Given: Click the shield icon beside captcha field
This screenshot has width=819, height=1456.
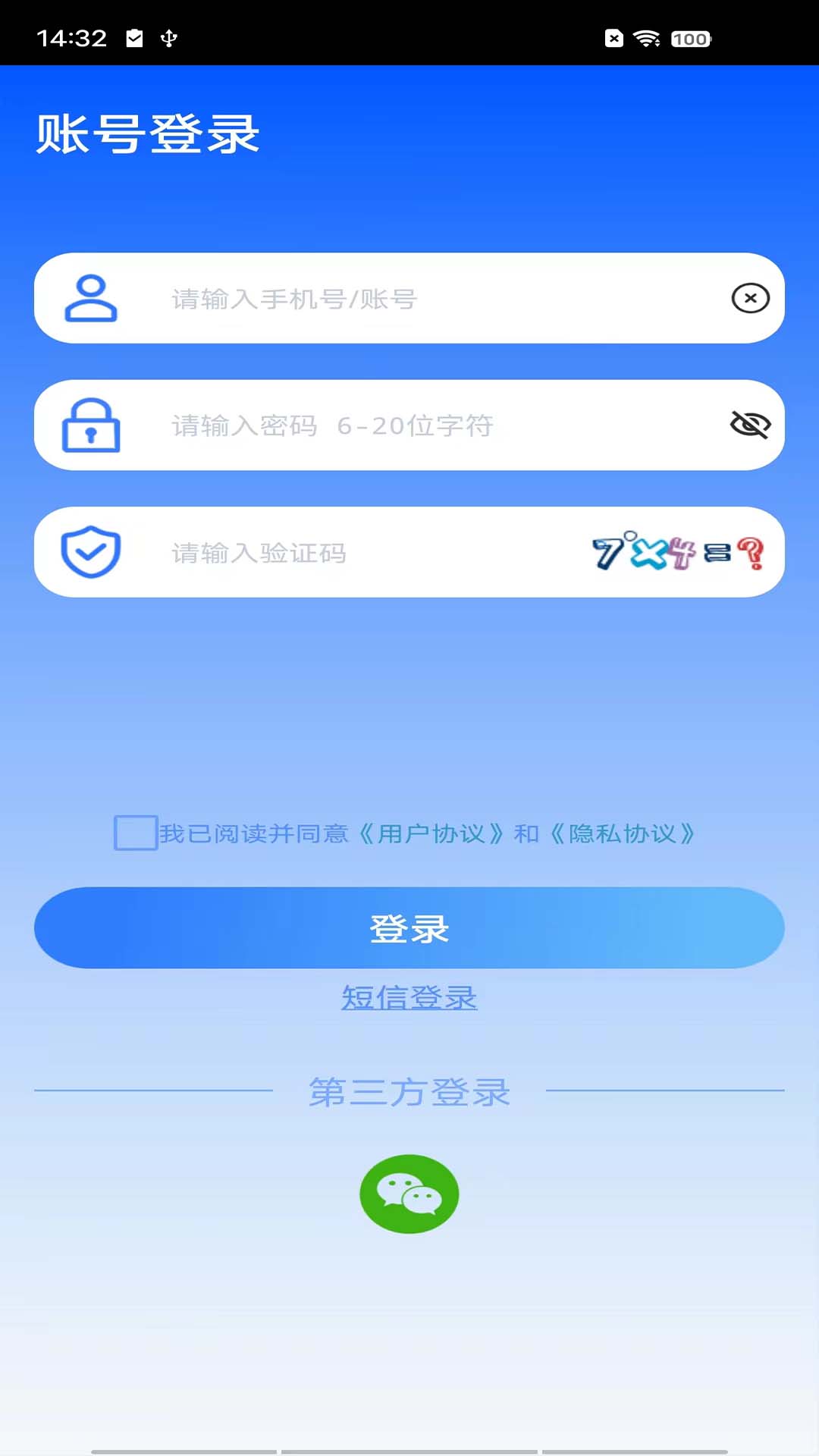Looking at the screenshot, I should click(x=91, y=552).
